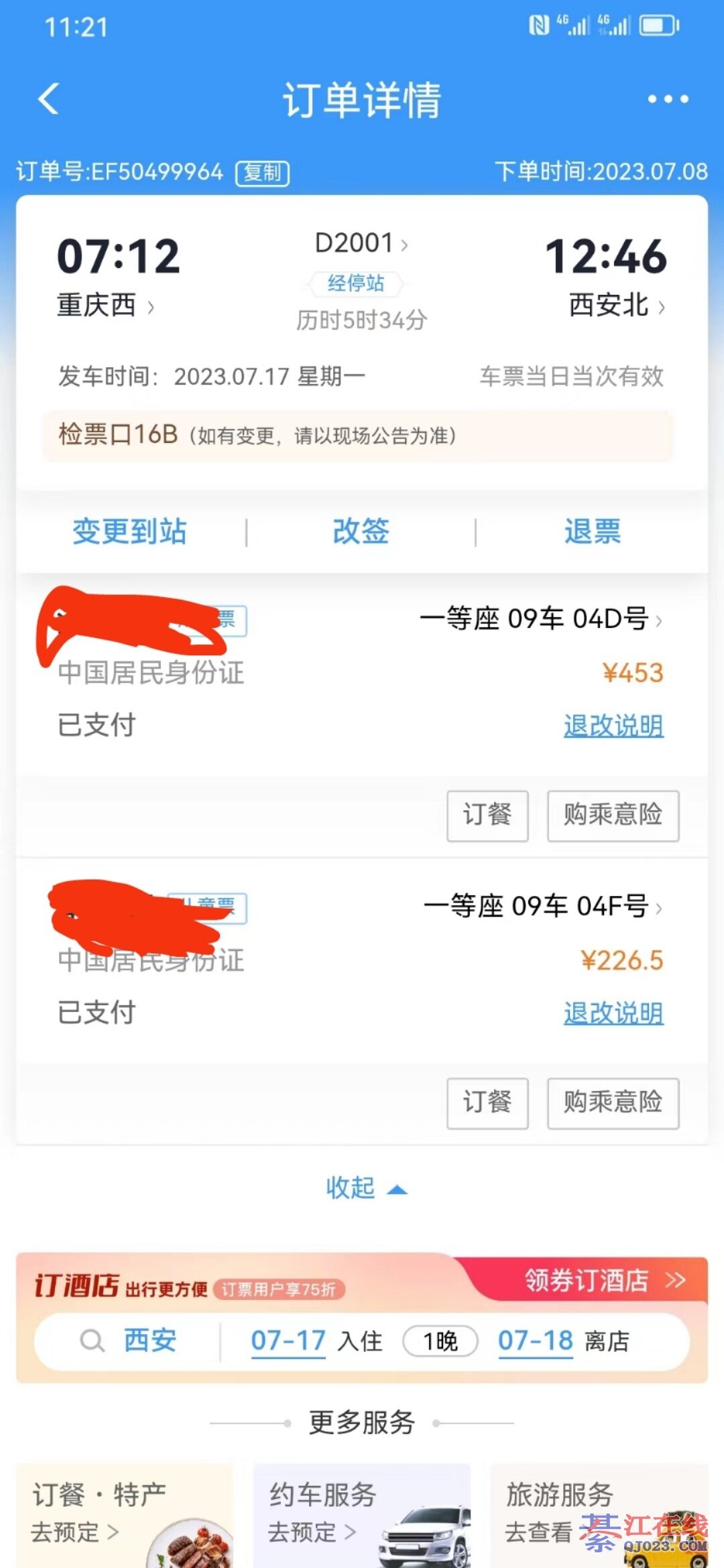Image resolution: width=724 pixels, height=1568 pixels.
Task: Open train D2001 details
Action: (361, 243)
